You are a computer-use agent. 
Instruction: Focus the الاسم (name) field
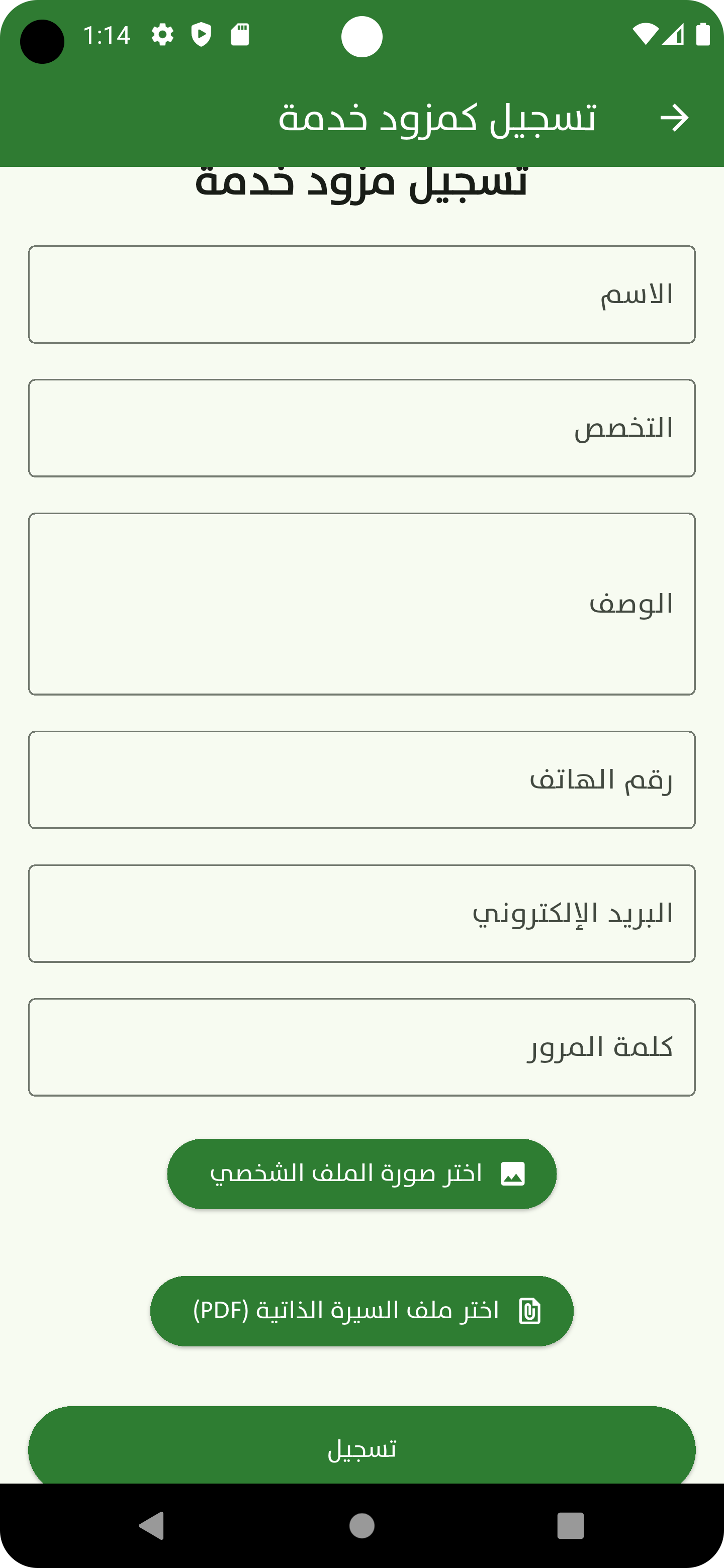[x=361, y=295]
